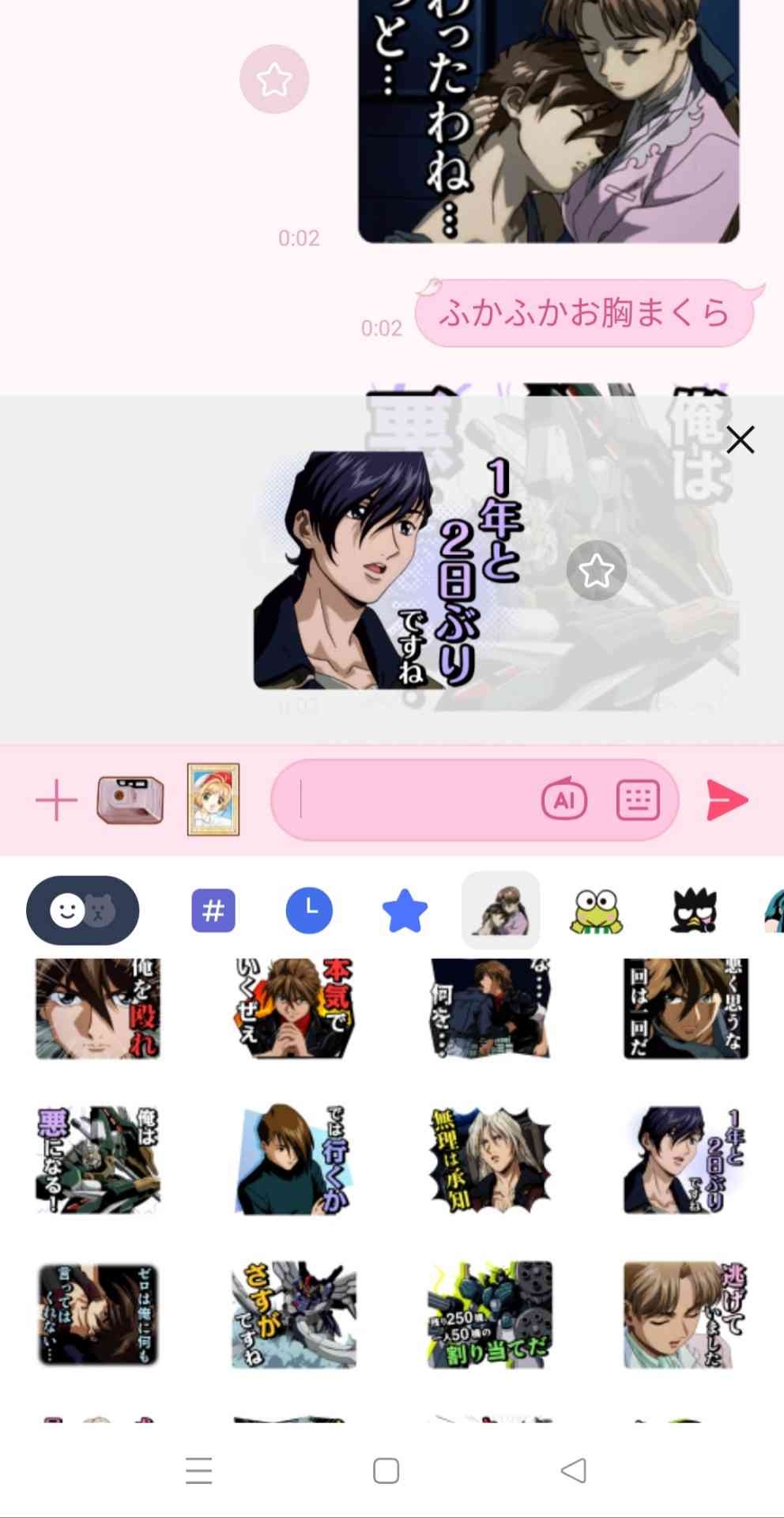Open the AI assistant icon
The image size is (784, 1518).
[x=563, y=800]
